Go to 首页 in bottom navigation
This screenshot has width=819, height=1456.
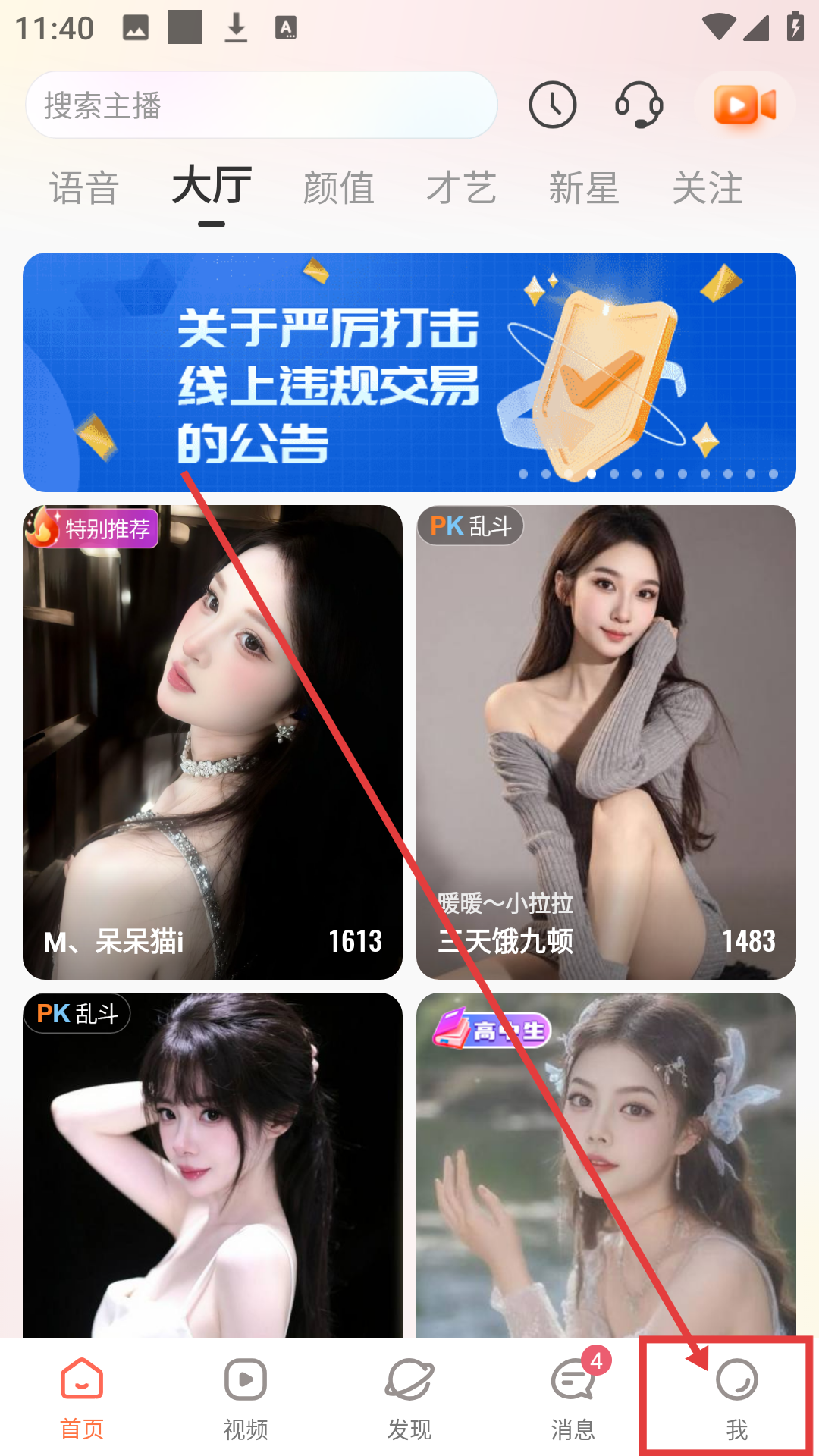click(82, 1397)
